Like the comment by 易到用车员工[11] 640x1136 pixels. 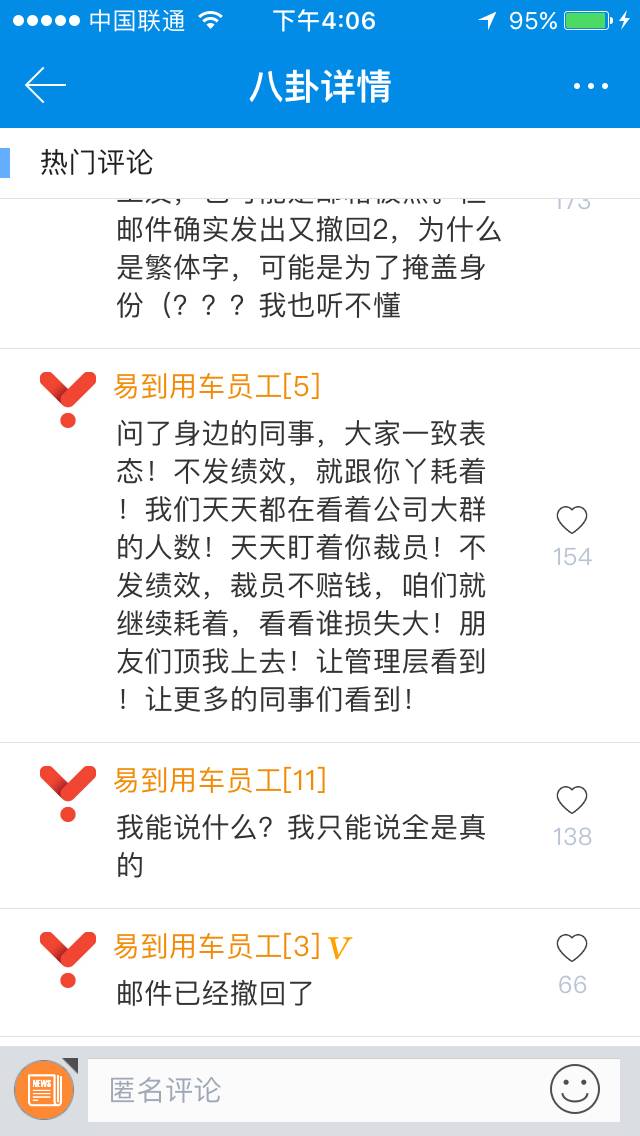tap(572, 800)
